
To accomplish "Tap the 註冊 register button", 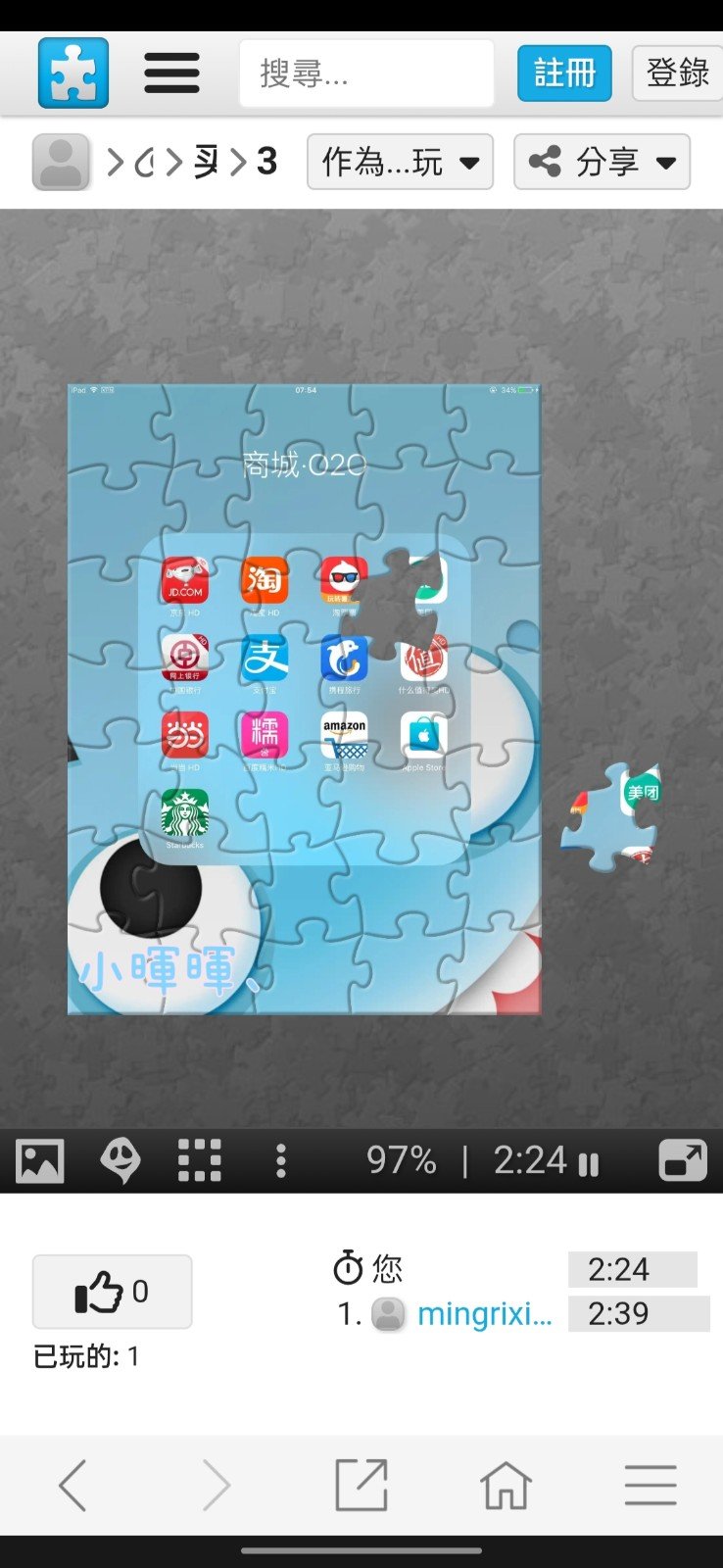I will point(564,73).
